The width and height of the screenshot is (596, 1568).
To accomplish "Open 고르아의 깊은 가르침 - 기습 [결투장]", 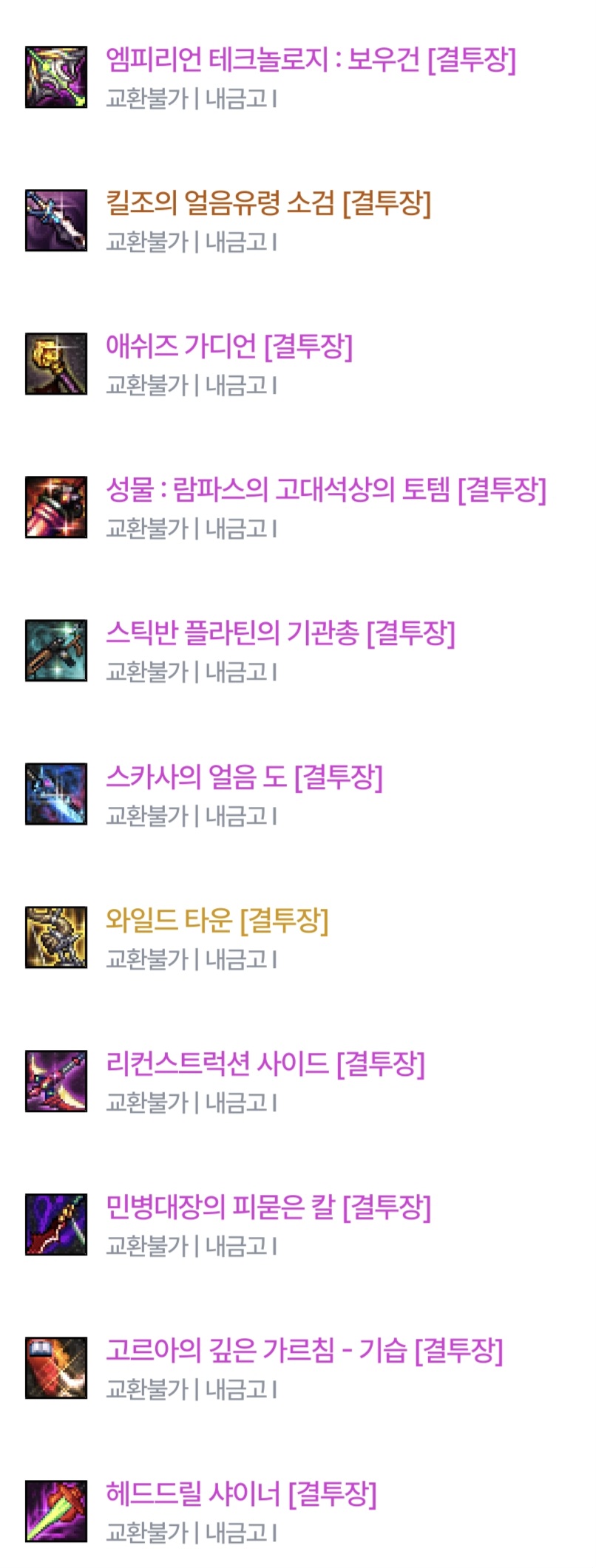I will [304, 1351].
